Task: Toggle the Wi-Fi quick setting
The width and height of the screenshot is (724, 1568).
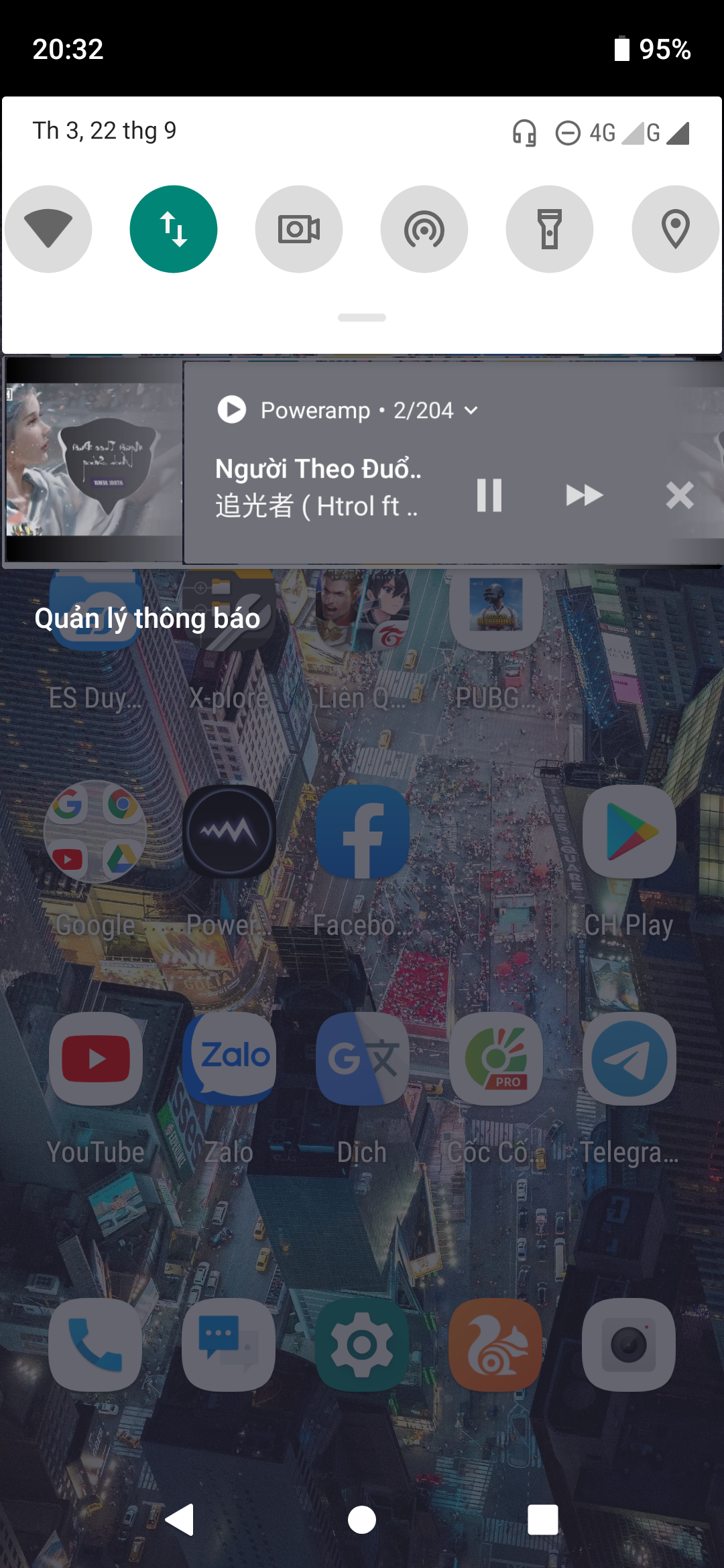Action: pos(48,229)
